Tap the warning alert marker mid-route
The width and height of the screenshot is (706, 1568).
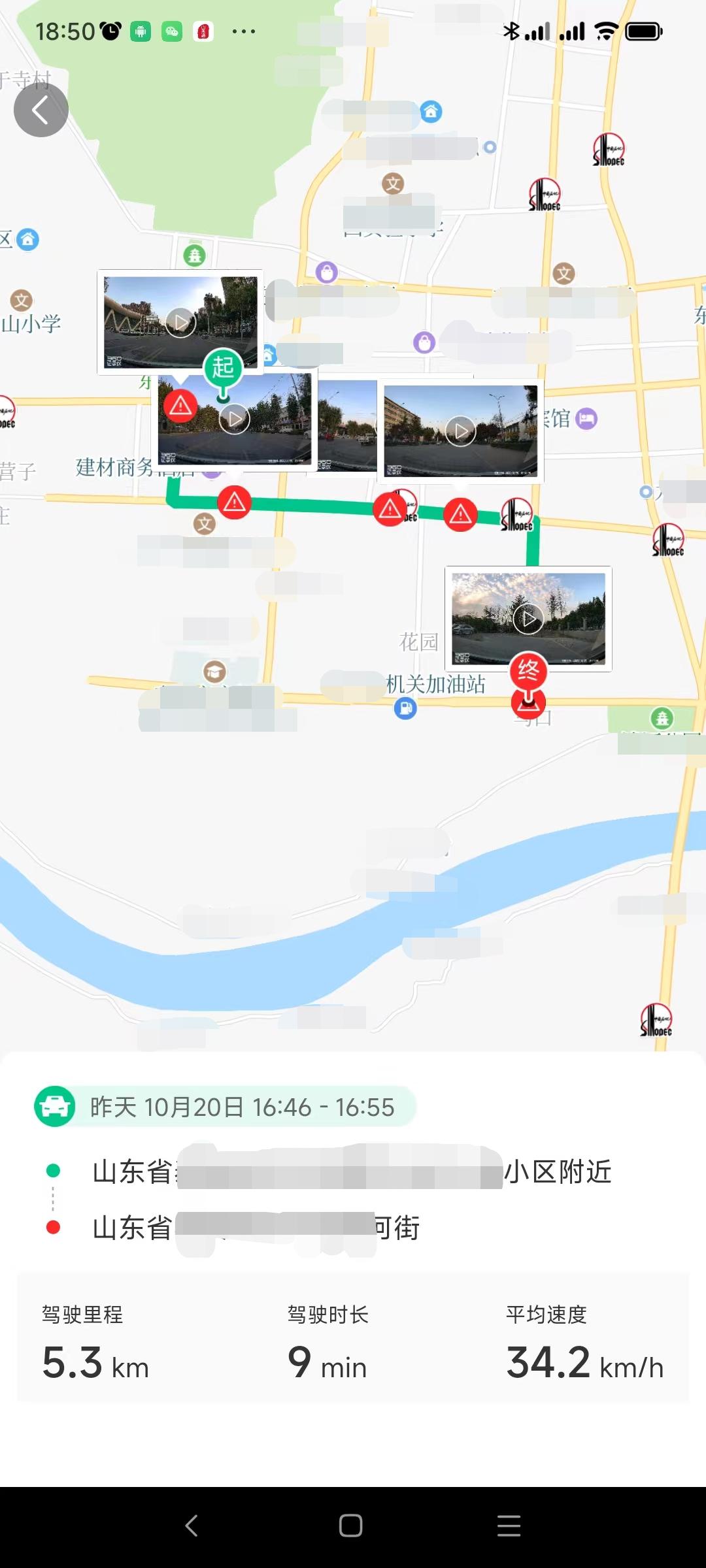coord(390,508)
